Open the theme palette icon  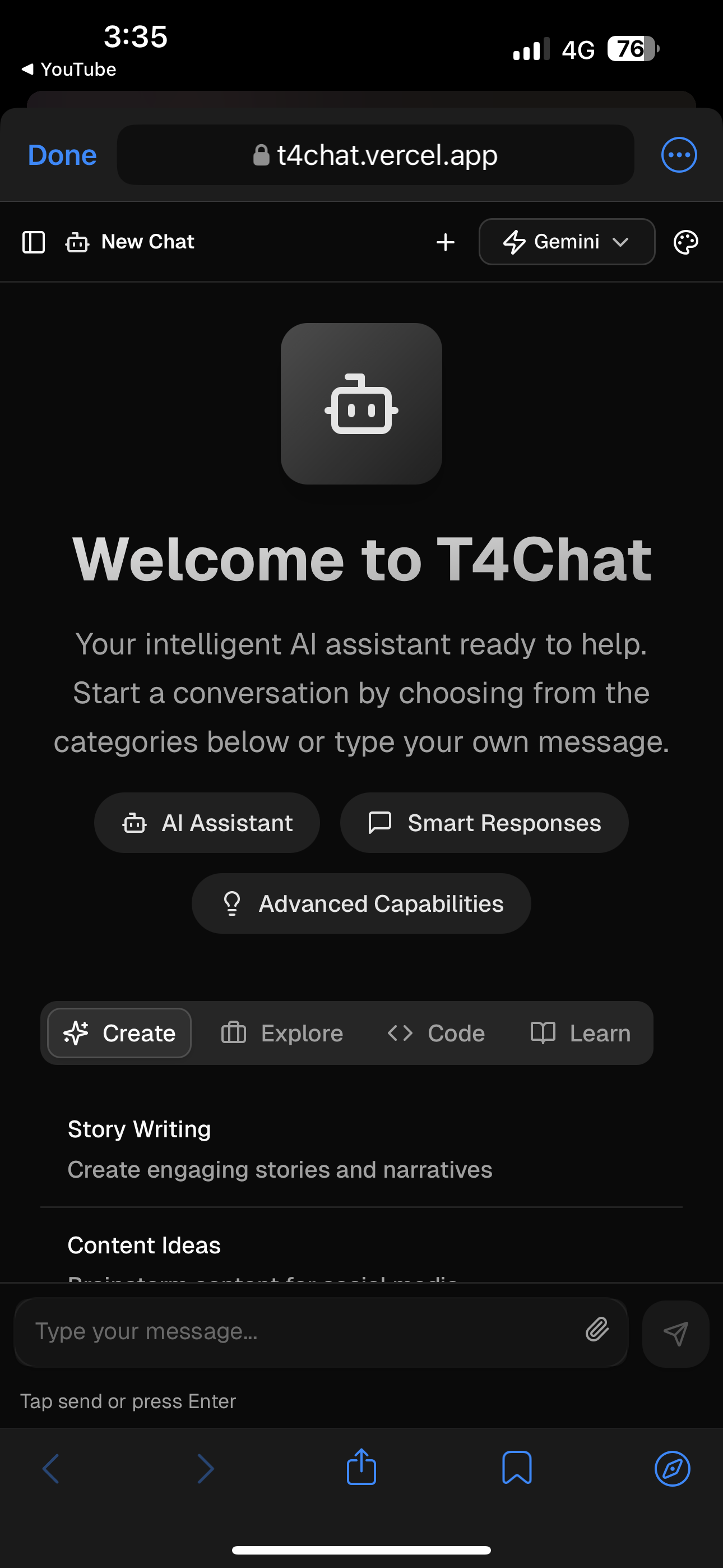686,242
